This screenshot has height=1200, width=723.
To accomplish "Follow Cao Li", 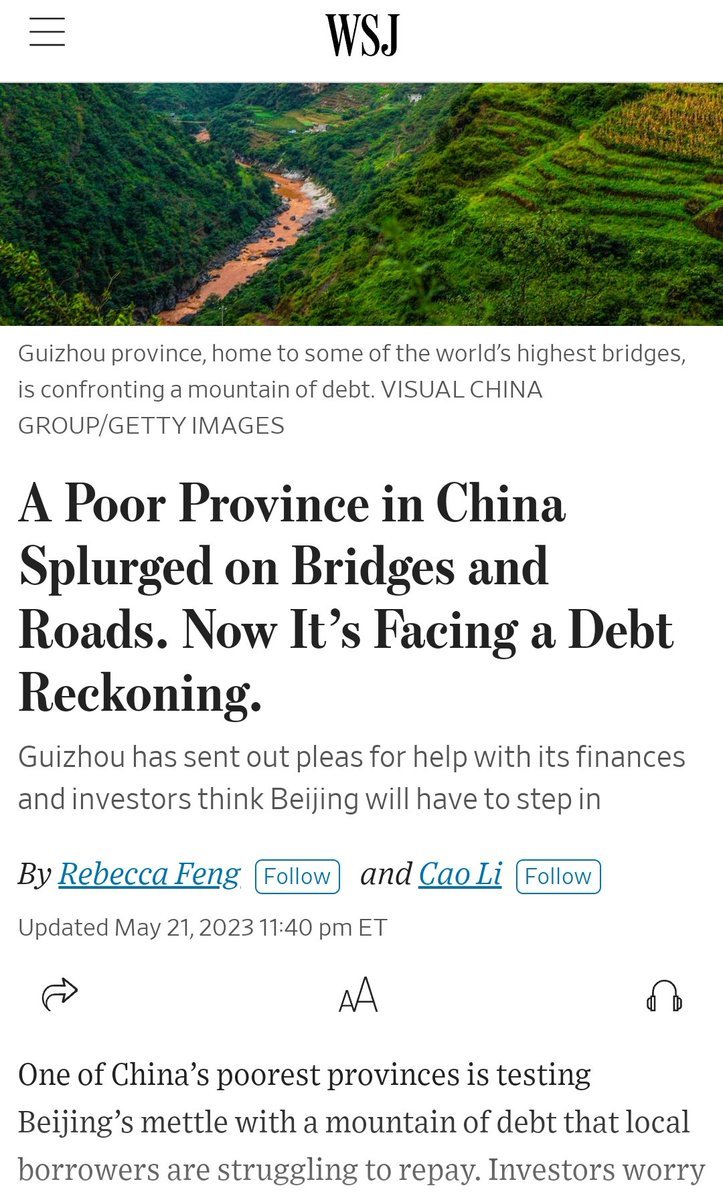I will (558, 876).
